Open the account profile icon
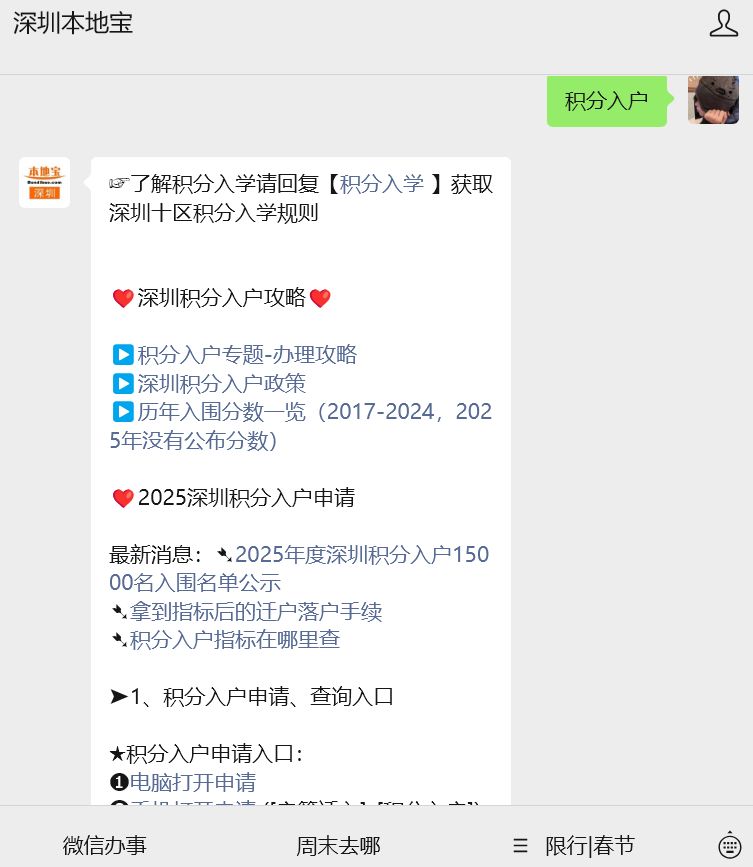 pyautogui.click(x=723, y=24)
